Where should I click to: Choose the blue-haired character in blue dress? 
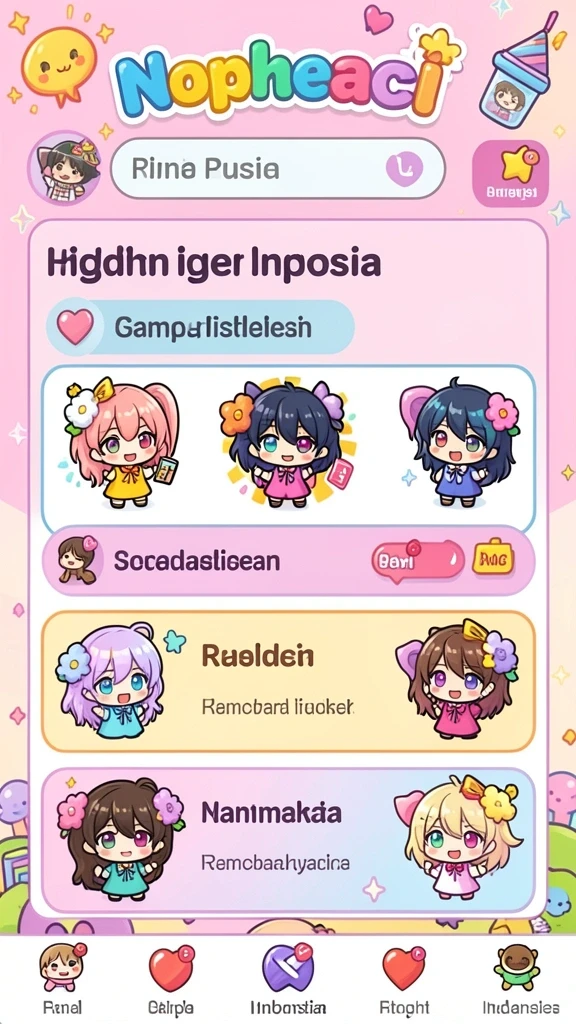click(459, 444)
